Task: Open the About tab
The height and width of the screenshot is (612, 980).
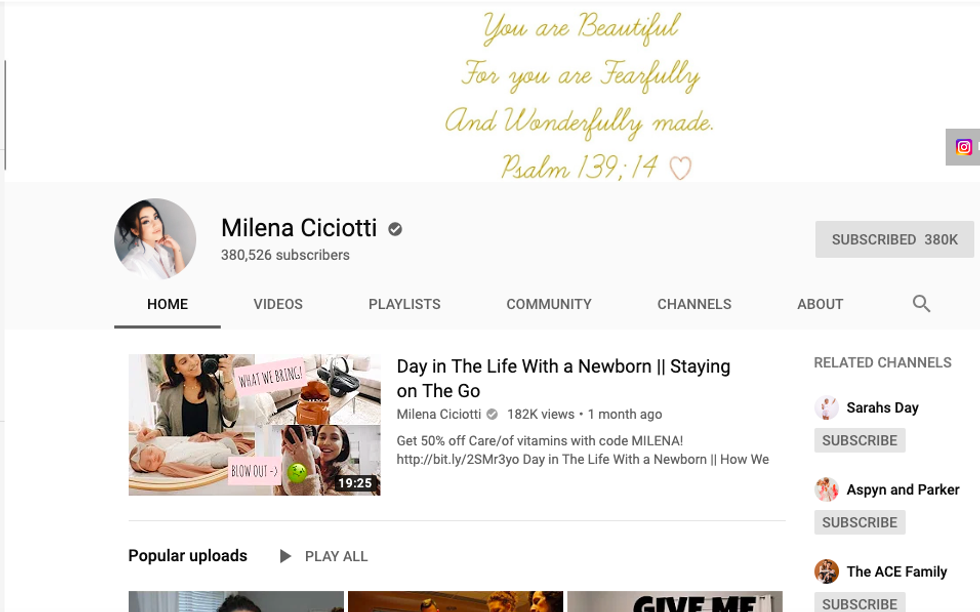Action: tap(820, 304)
